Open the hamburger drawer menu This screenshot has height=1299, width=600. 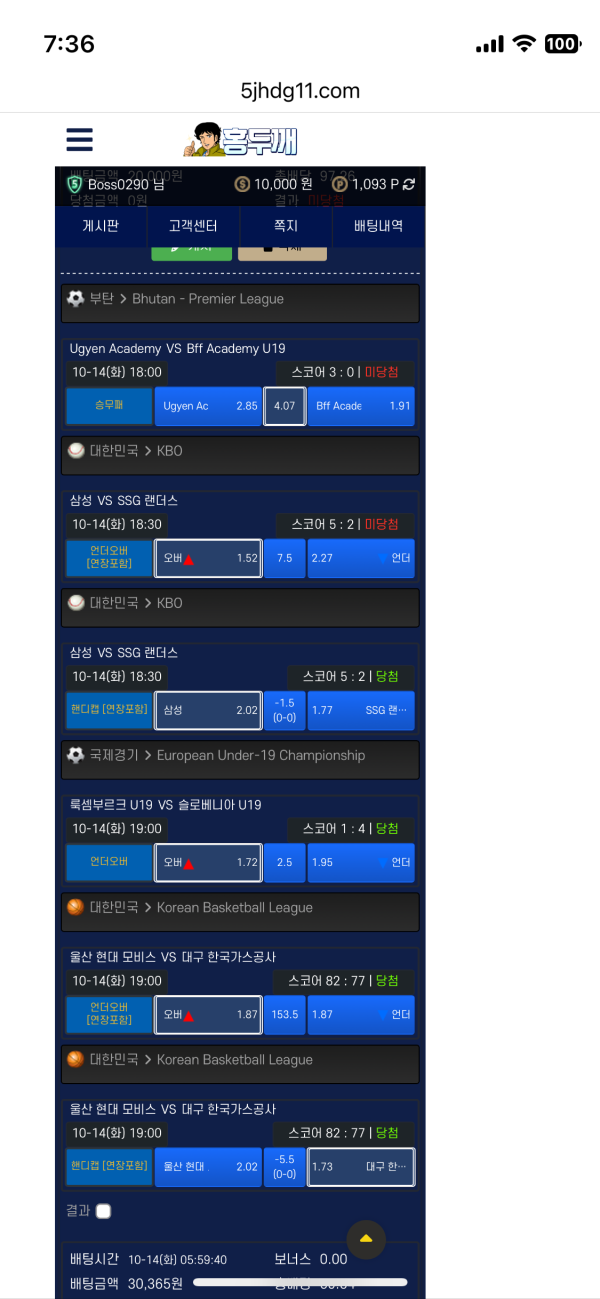click(x=79, y=140)
